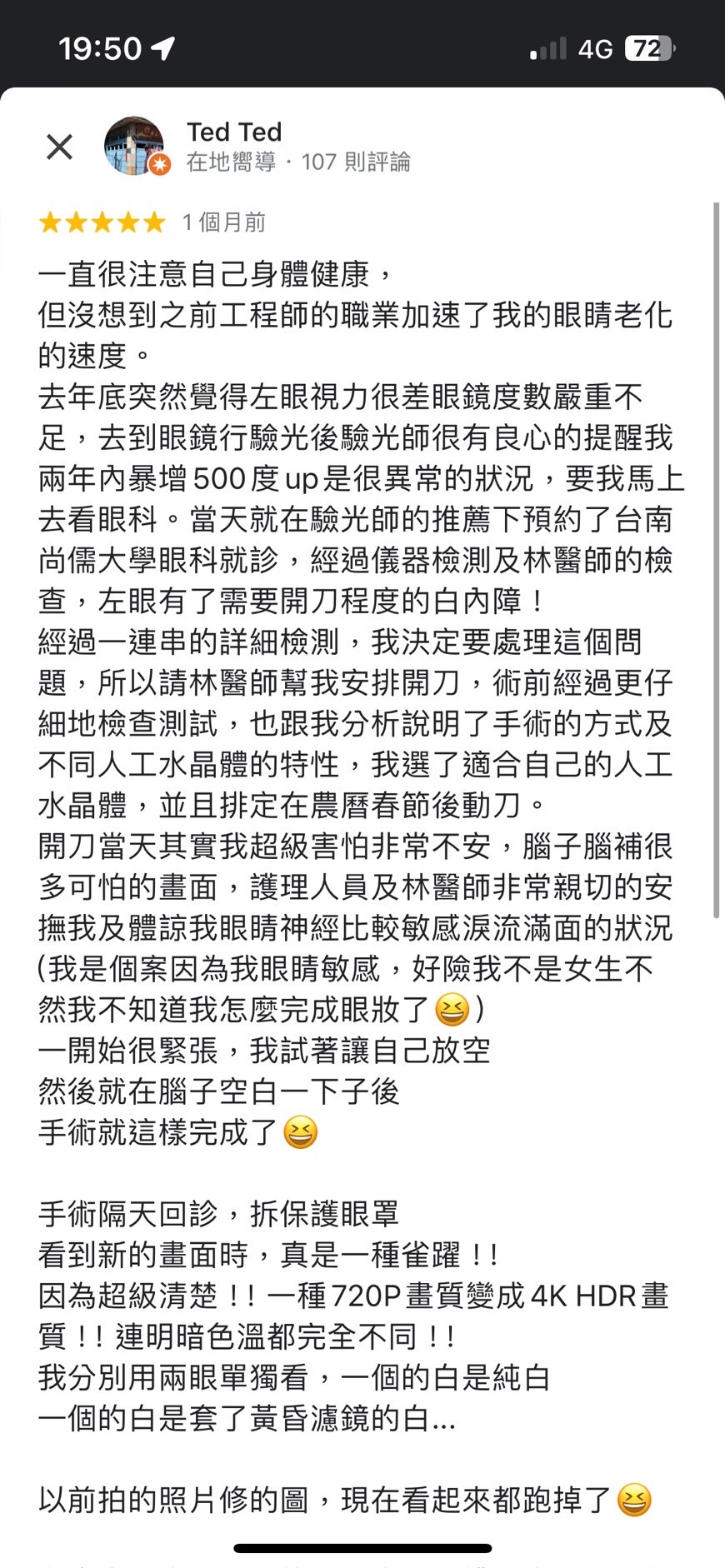This screenshot has width=725, height=1568.
Task: Open reviewer name Ted Ted
Action: (x=234, y=132)
